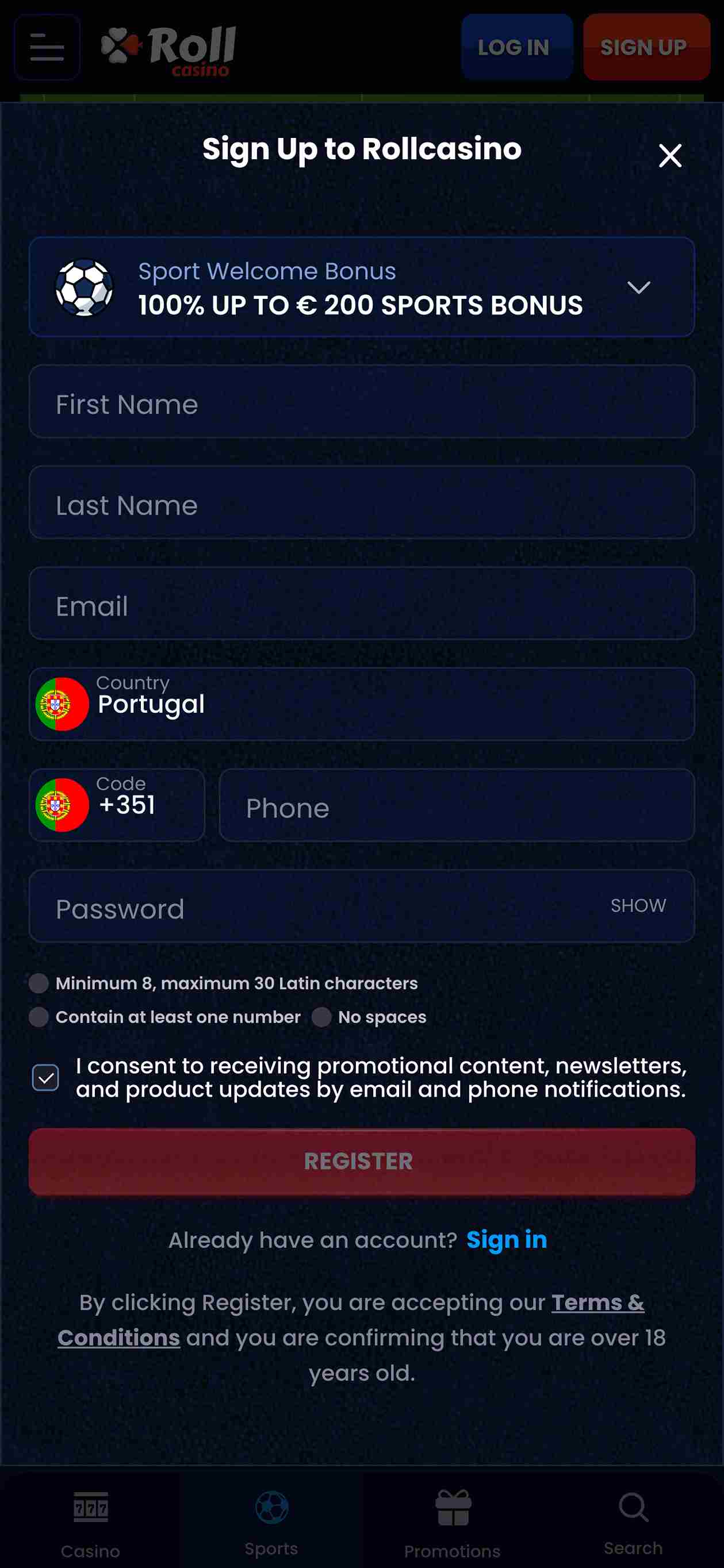The width and height of the screenshot is (724, 1568).
Task: Focus the First Name field
Action: click(x=362, y=402)
